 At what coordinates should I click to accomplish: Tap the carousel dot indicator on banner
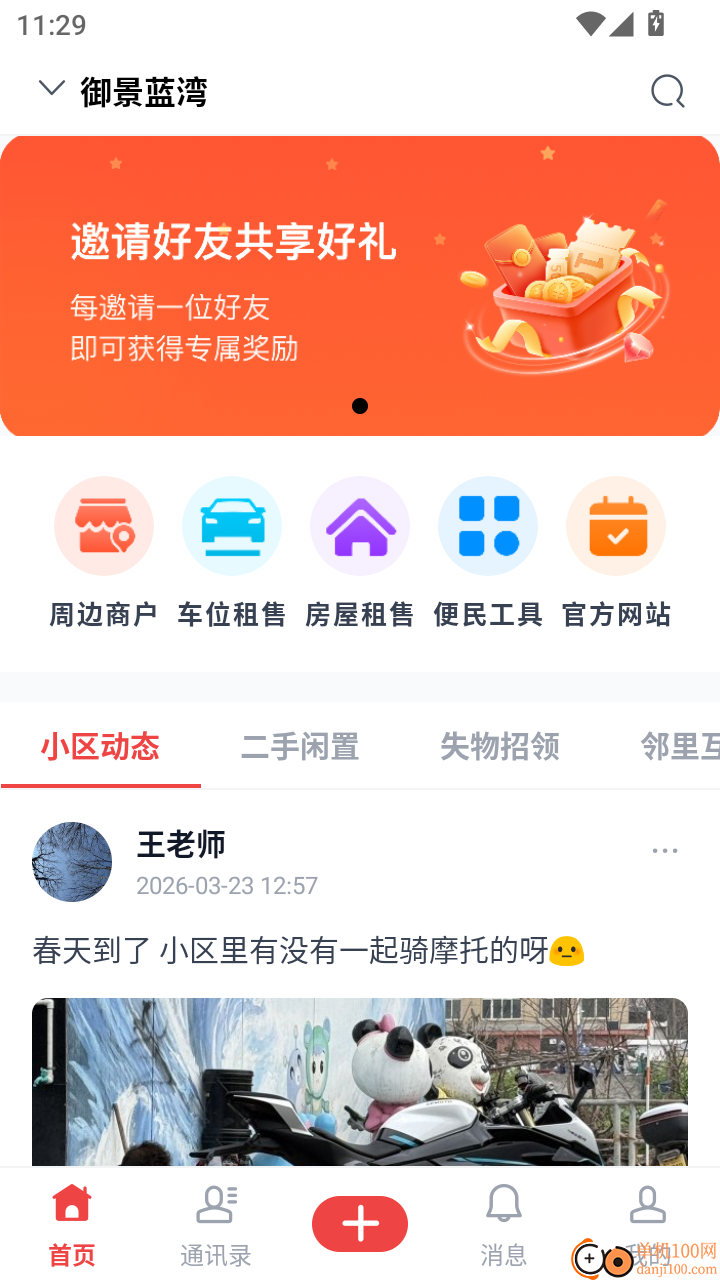pyautogui.click(x=360, y=406)
